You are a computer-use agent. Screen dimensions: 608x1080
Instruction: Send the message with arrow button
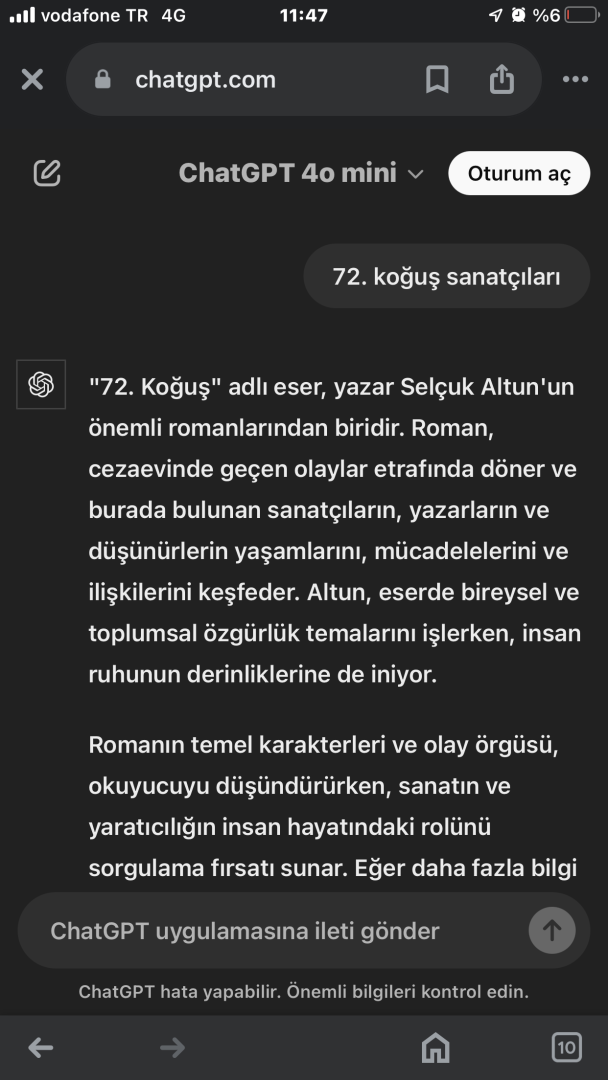tap(551, 931)
